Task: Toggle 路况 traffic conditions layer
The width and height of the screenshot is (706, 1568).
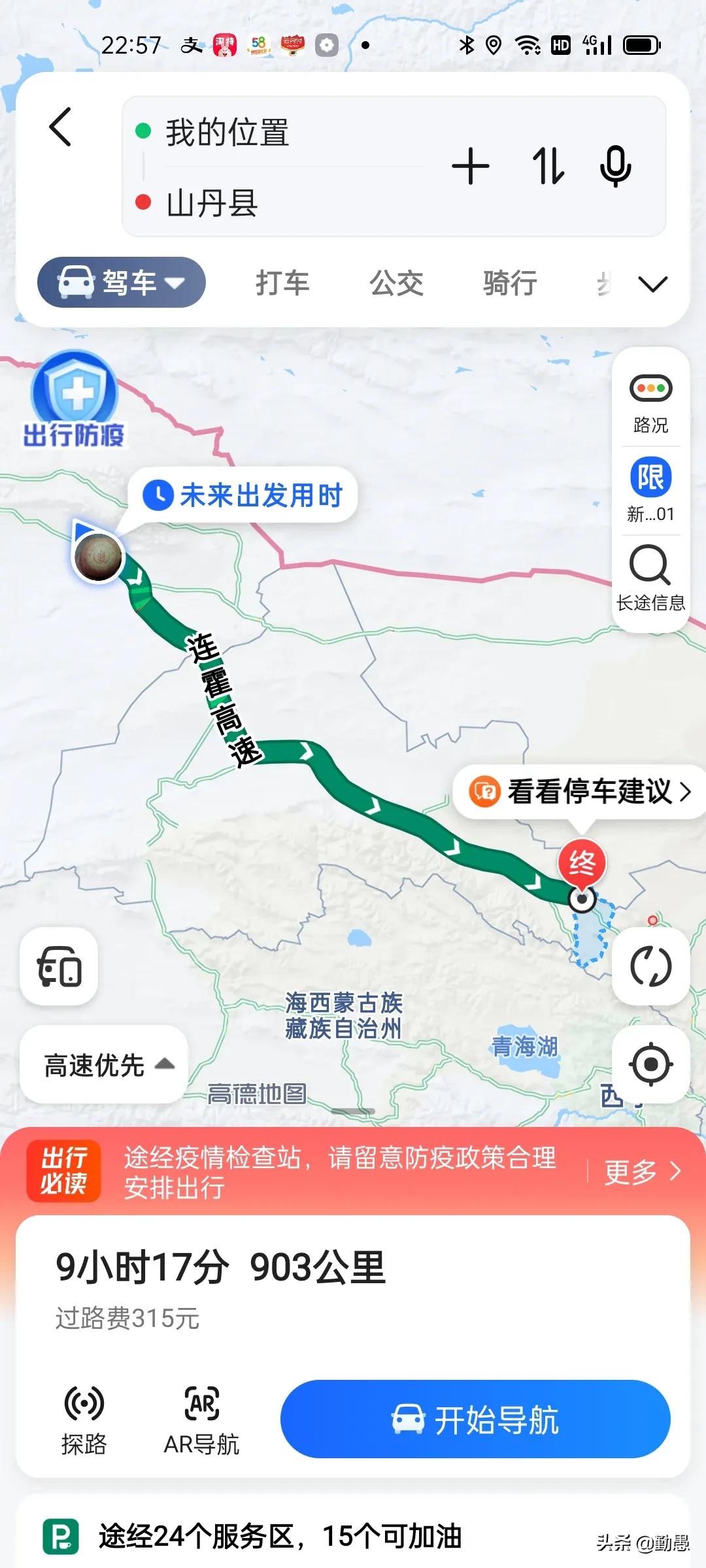Action: coord(650,403)
